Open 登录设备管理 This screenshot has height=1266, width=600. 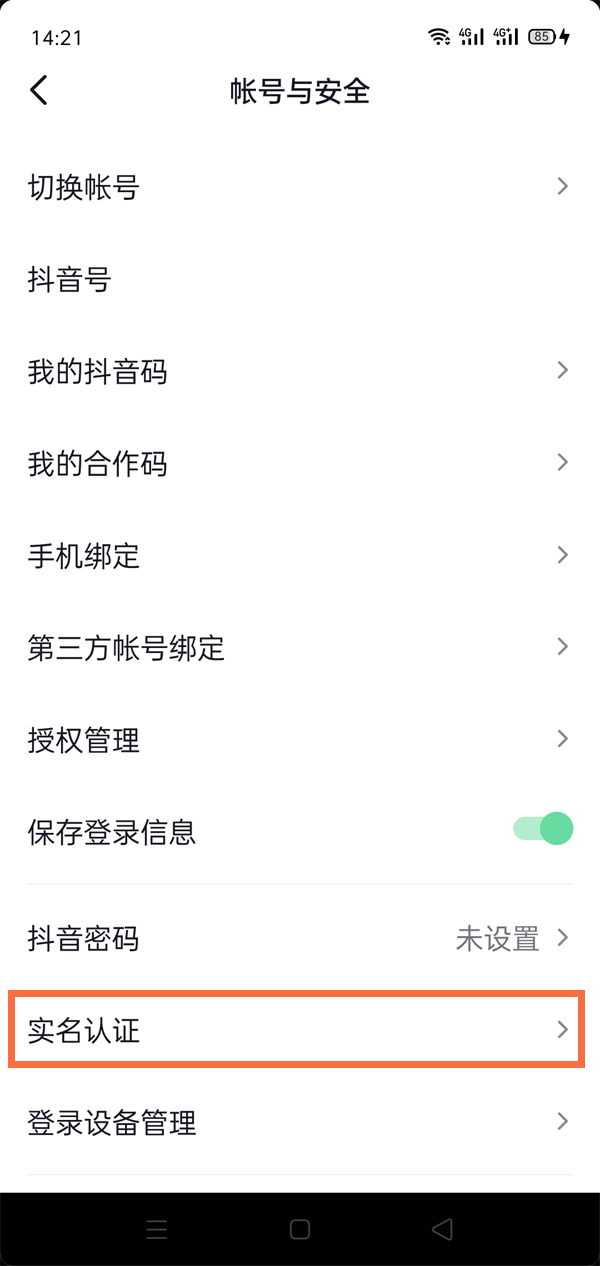[300, 1121]
